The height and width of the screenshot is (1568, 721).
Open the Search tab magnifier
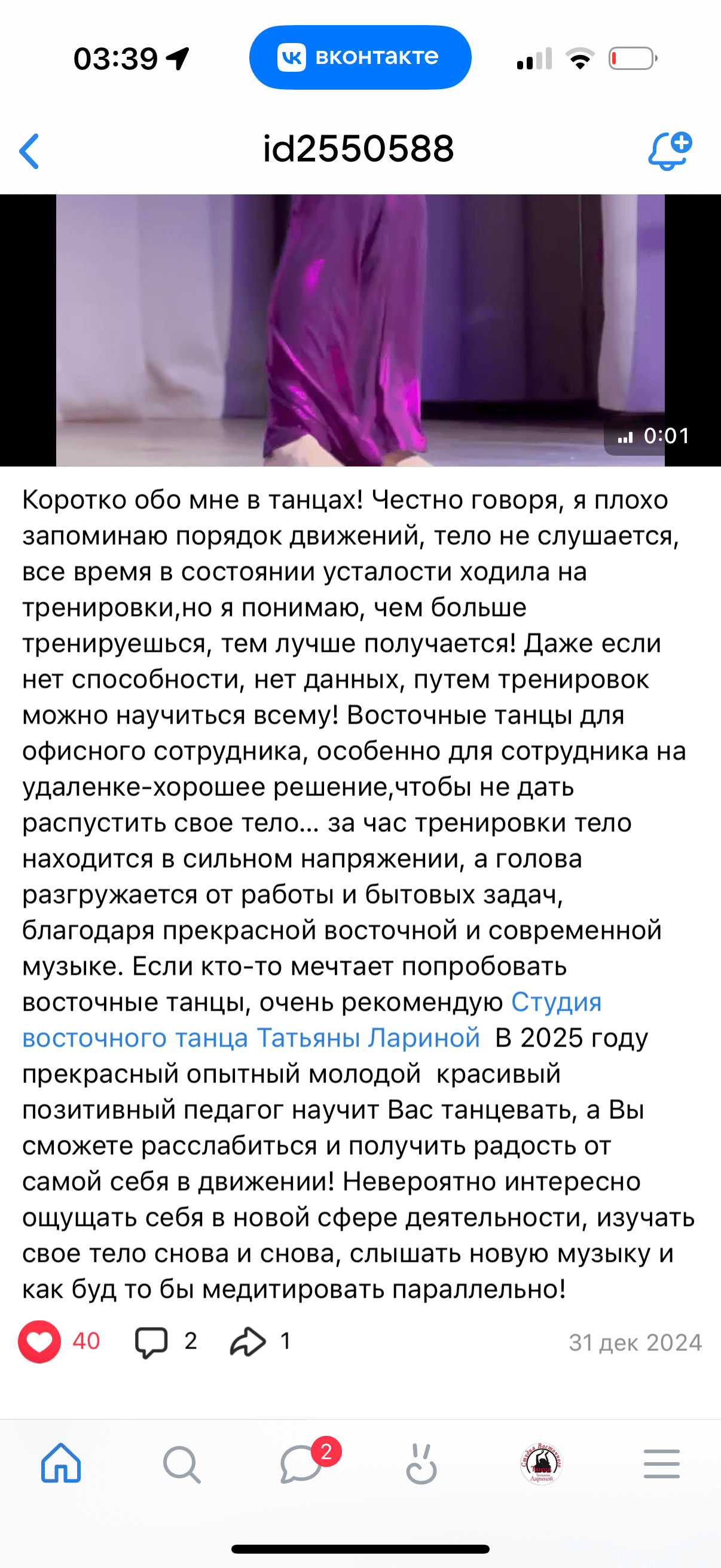pos(181,1465)
